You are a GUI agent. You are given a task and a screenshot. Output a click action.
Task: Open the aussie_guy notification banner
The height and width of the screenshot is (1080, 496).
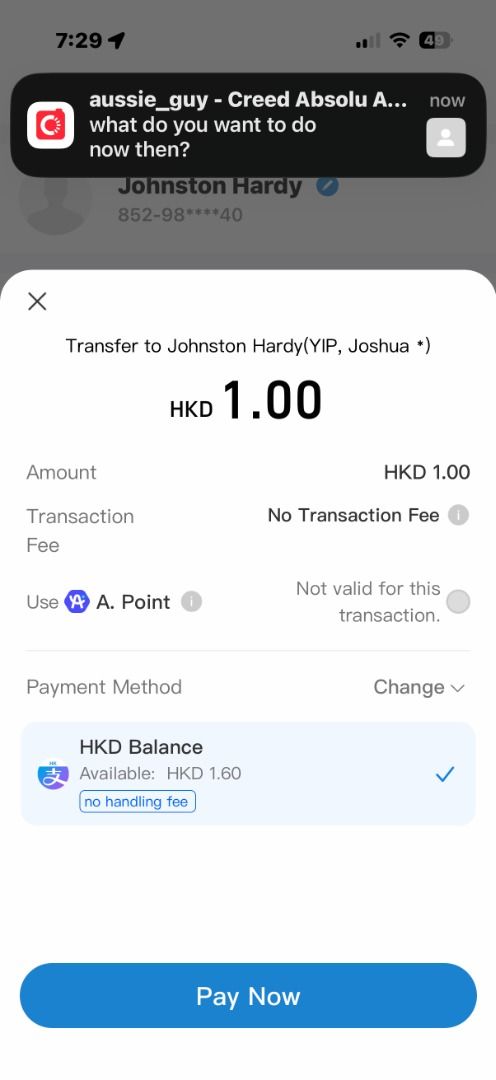click(x=248, y=125)
